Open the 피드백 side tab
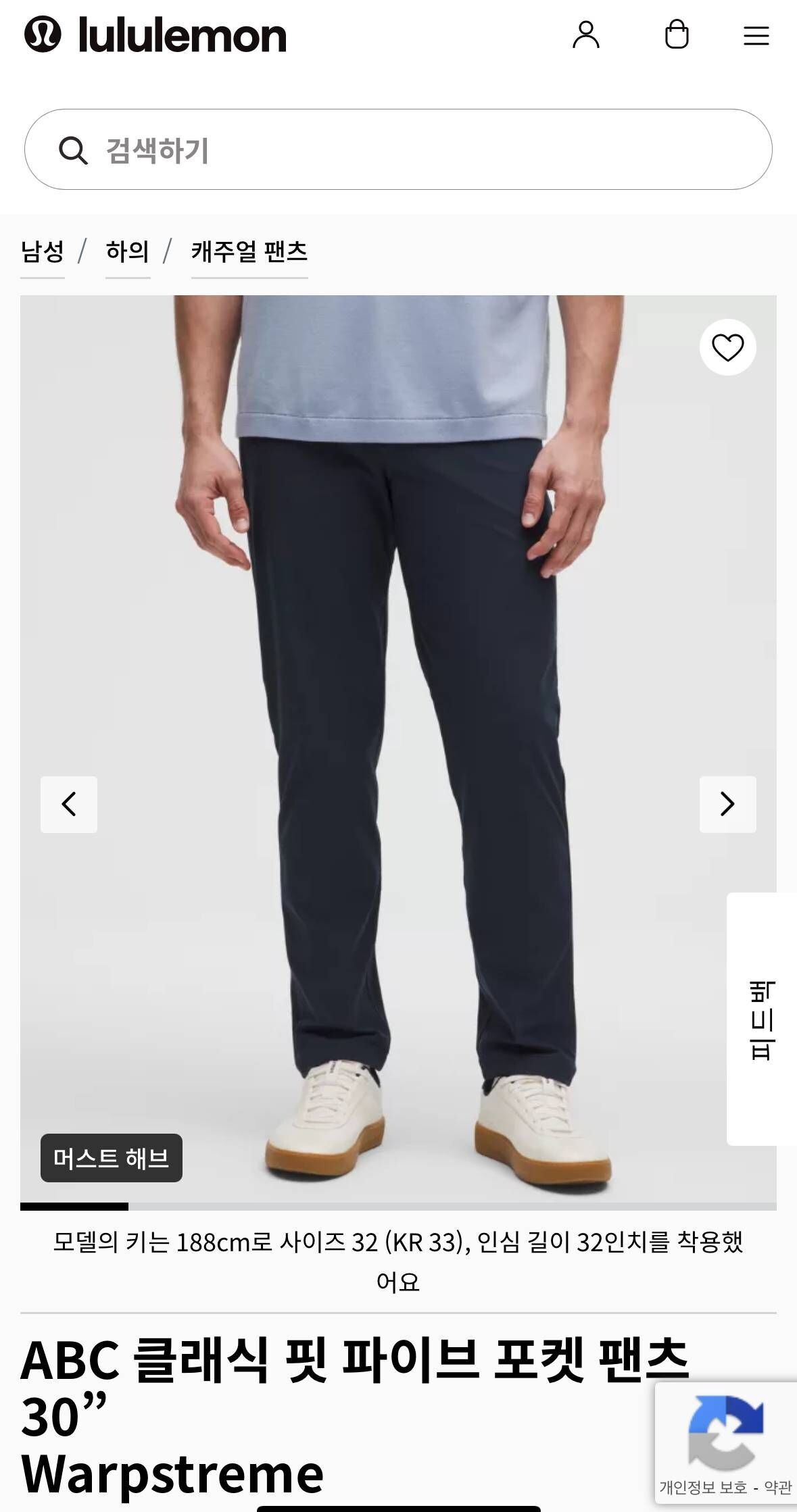The height and width of the screenshot is (1512, 797). click(x=762, y=1019)
